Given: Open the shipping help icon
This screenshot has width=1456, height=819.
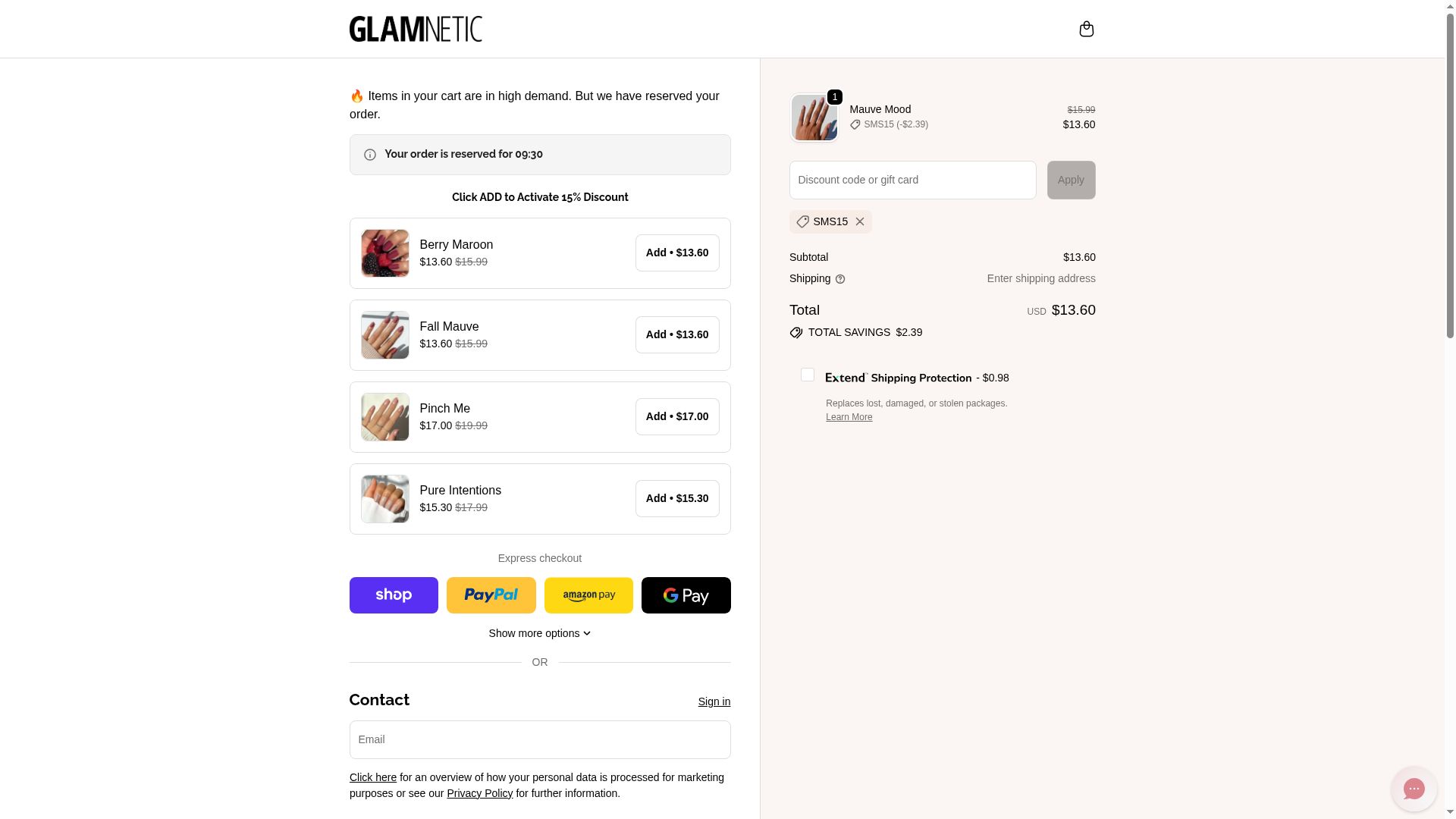Looking at the screenshot, I should coord(840,279).
